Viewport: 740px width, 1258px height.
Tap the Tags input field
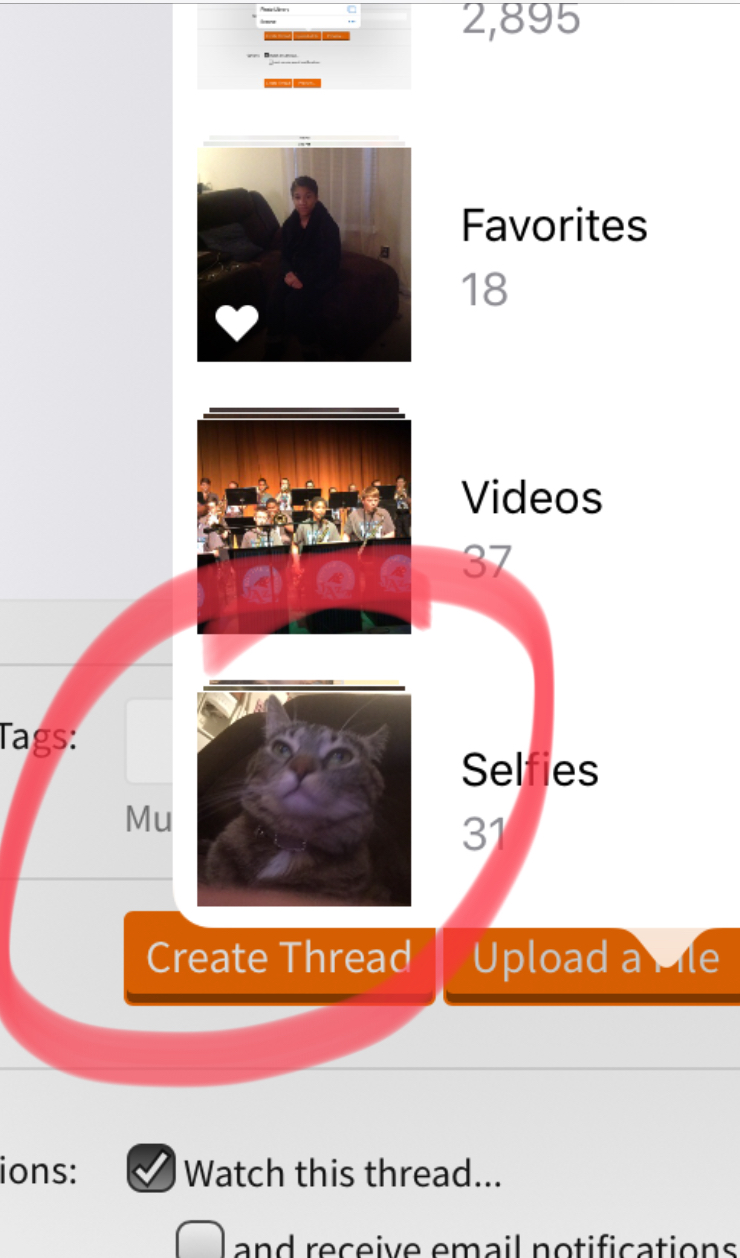150,741
